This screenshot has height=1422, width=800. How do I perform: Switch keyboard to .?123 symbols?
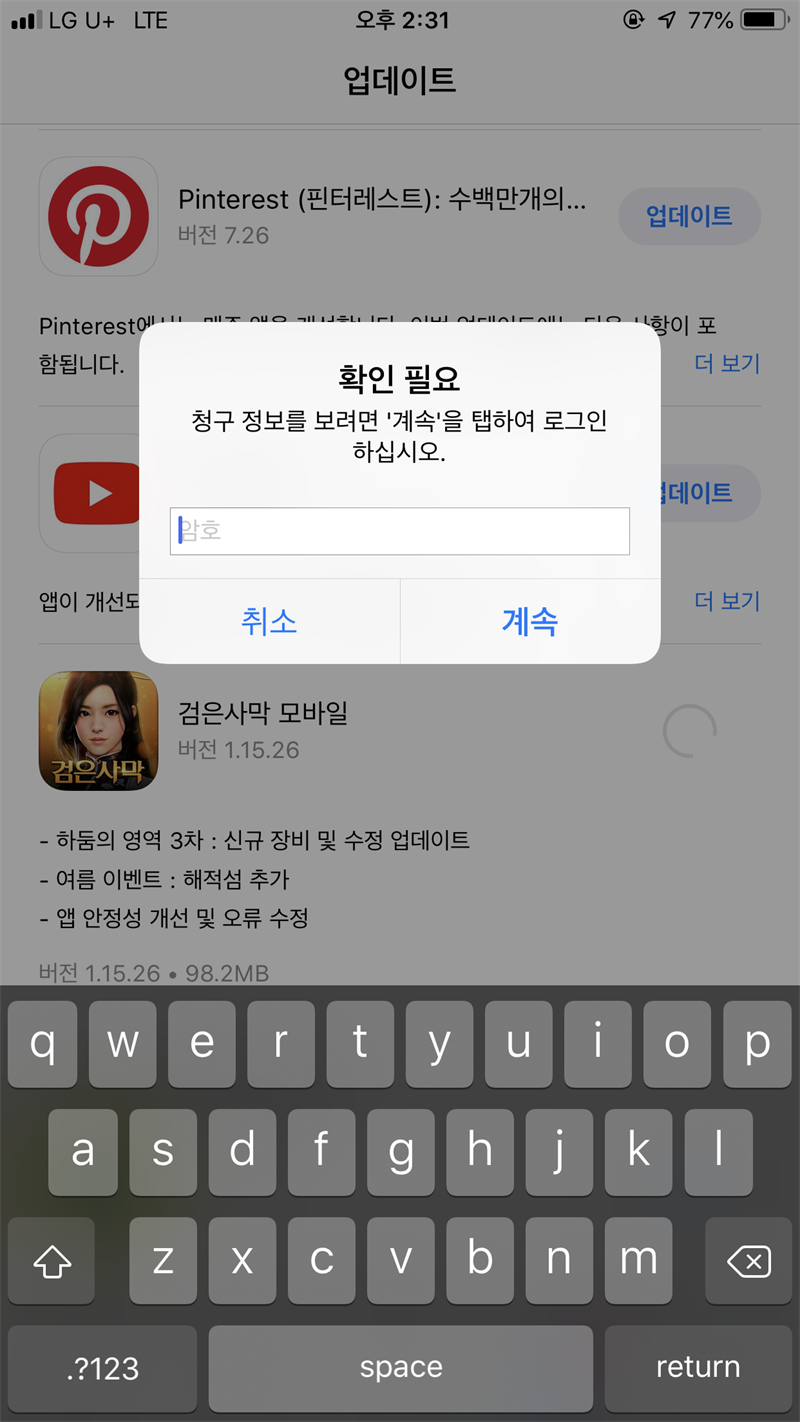point(102,1367)
